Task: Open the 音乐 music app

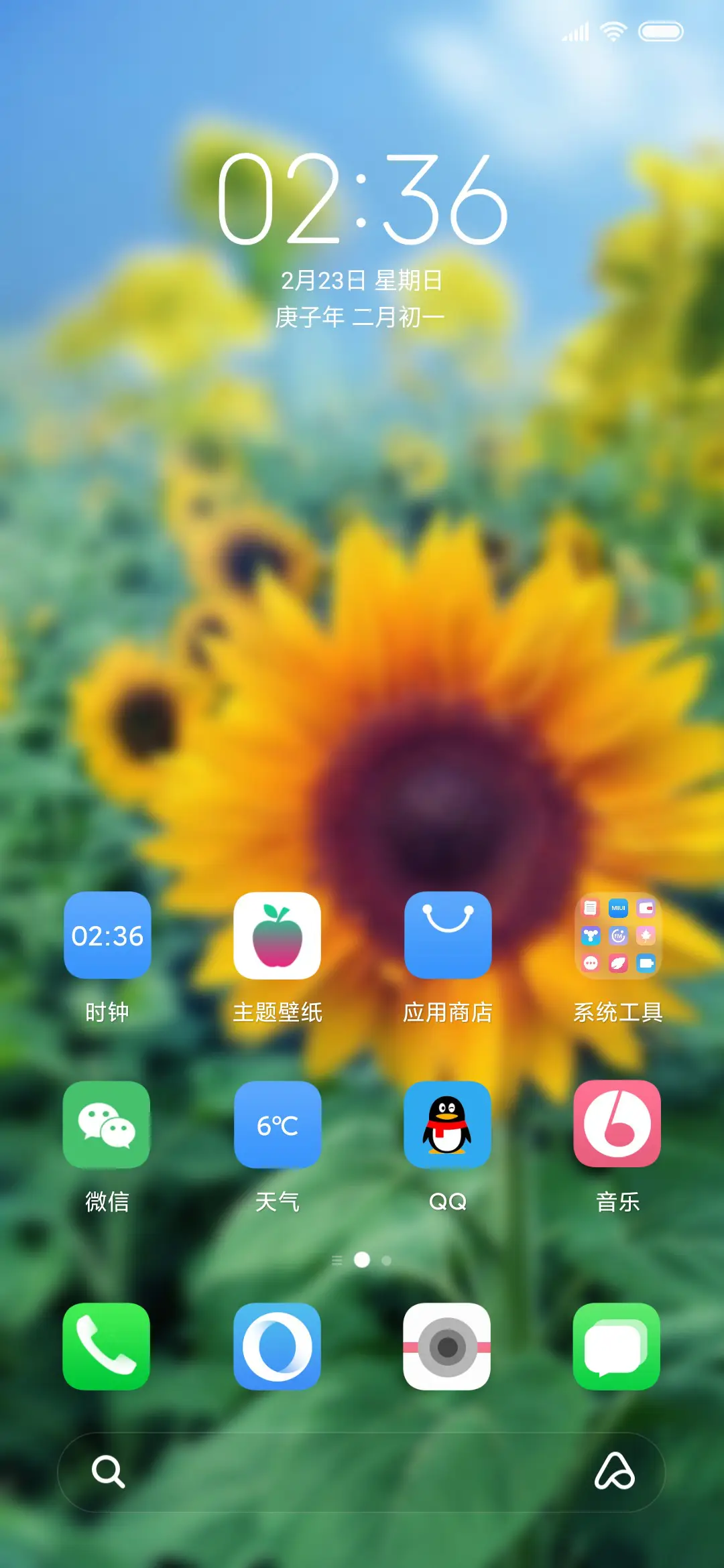Action: [x=617, y=1124]
